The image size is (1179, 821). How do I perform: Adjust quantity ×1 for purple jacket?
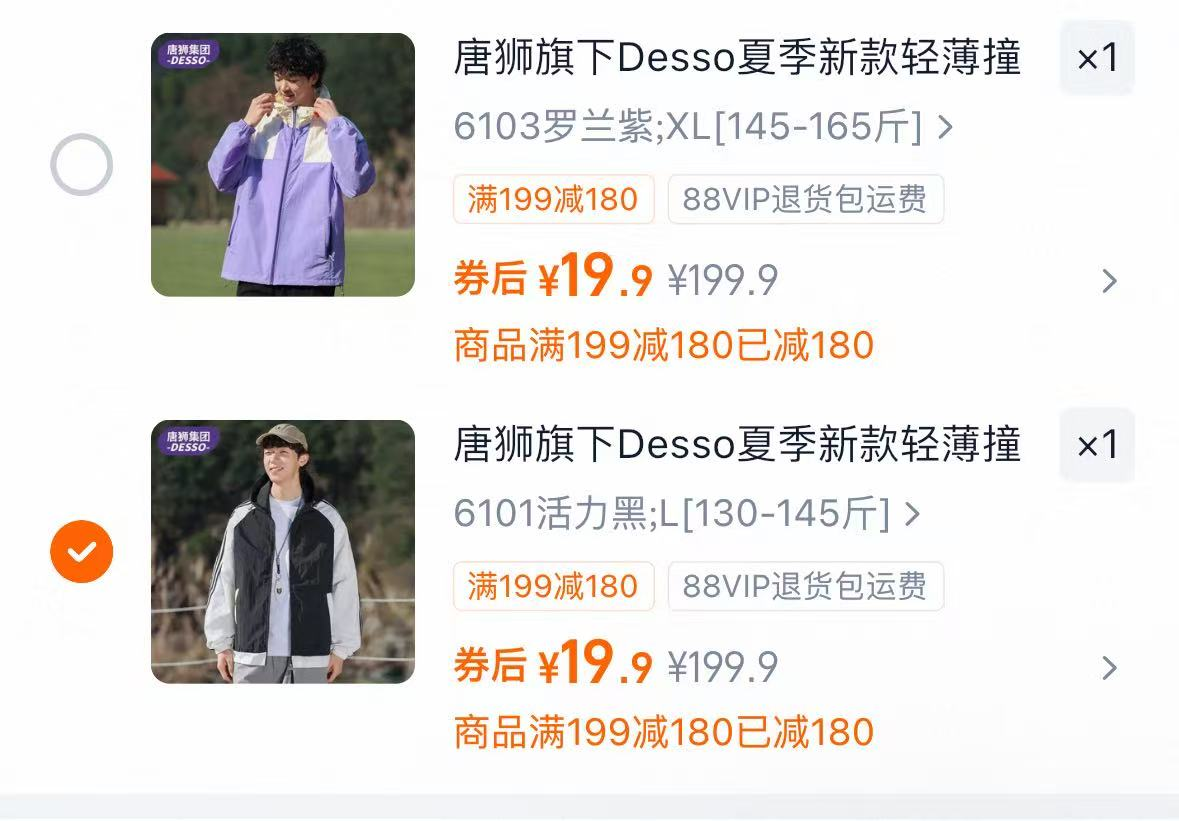[1096, 58]
